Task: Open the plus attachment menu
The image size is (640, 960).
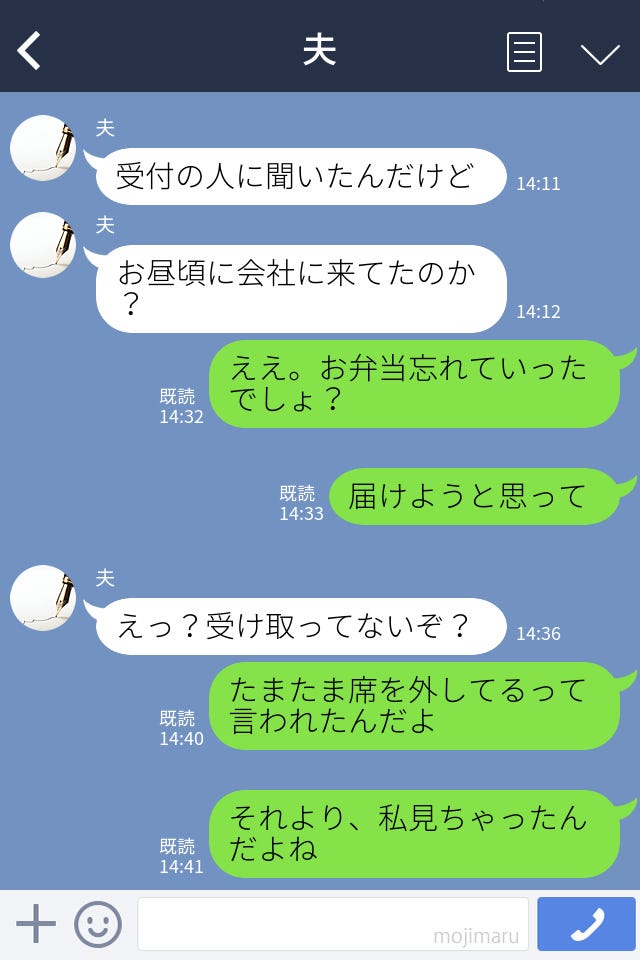Action: (x=36, y=923)
